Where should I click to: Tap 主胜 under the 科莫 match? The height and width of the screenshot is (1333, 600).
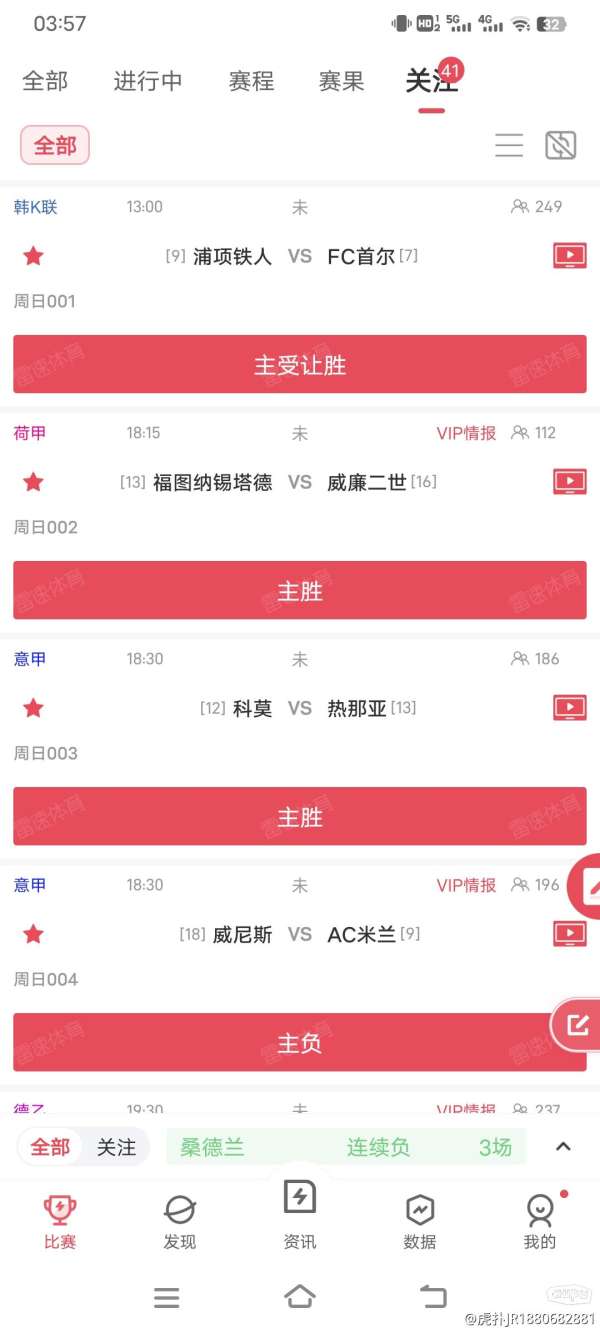pos(300,817)
